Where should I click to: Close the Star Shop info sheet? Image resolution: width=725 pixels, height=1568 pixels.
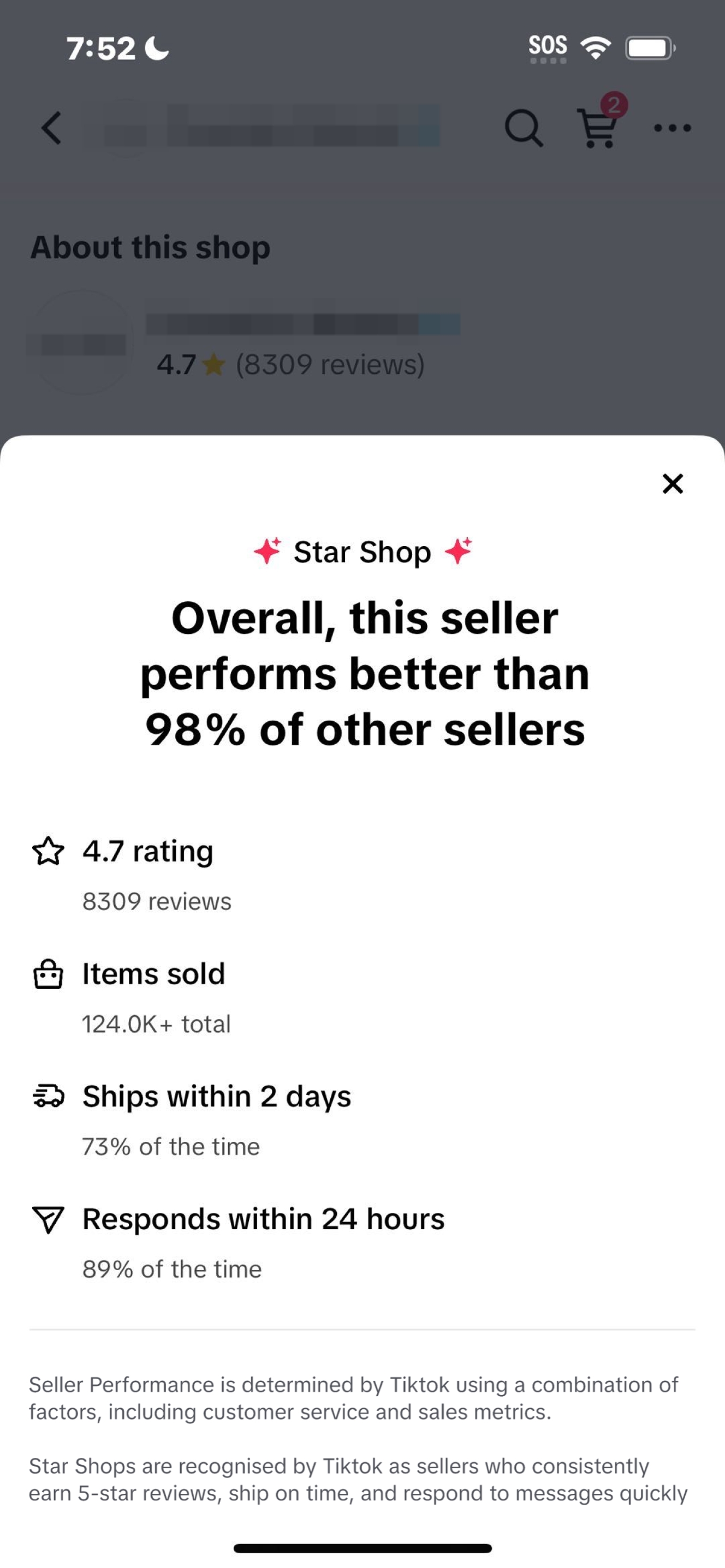pyautogui.click(x=673, y=484)
